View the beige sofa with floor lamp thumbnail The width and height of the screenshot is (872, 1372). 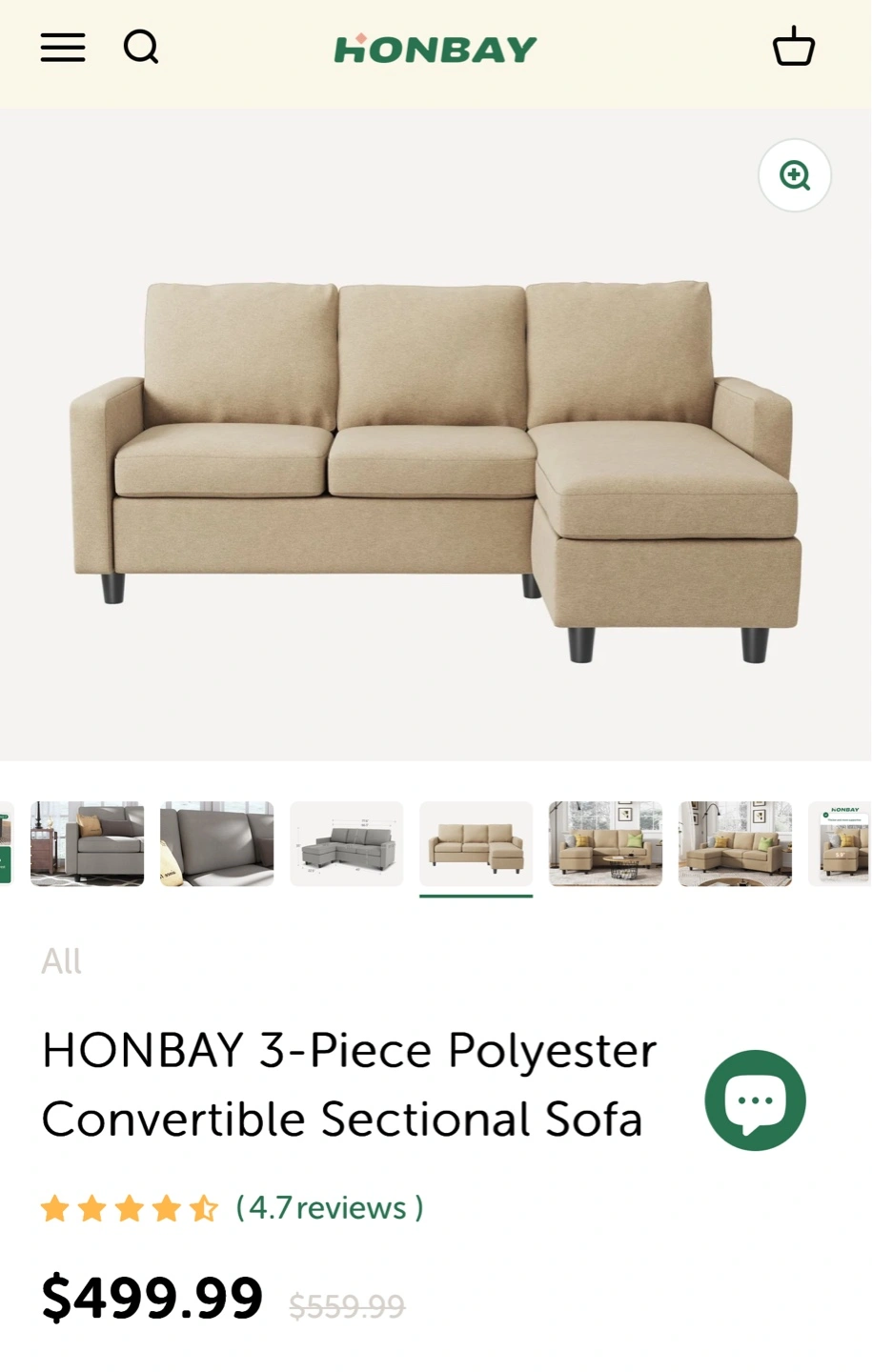(736, 843)
